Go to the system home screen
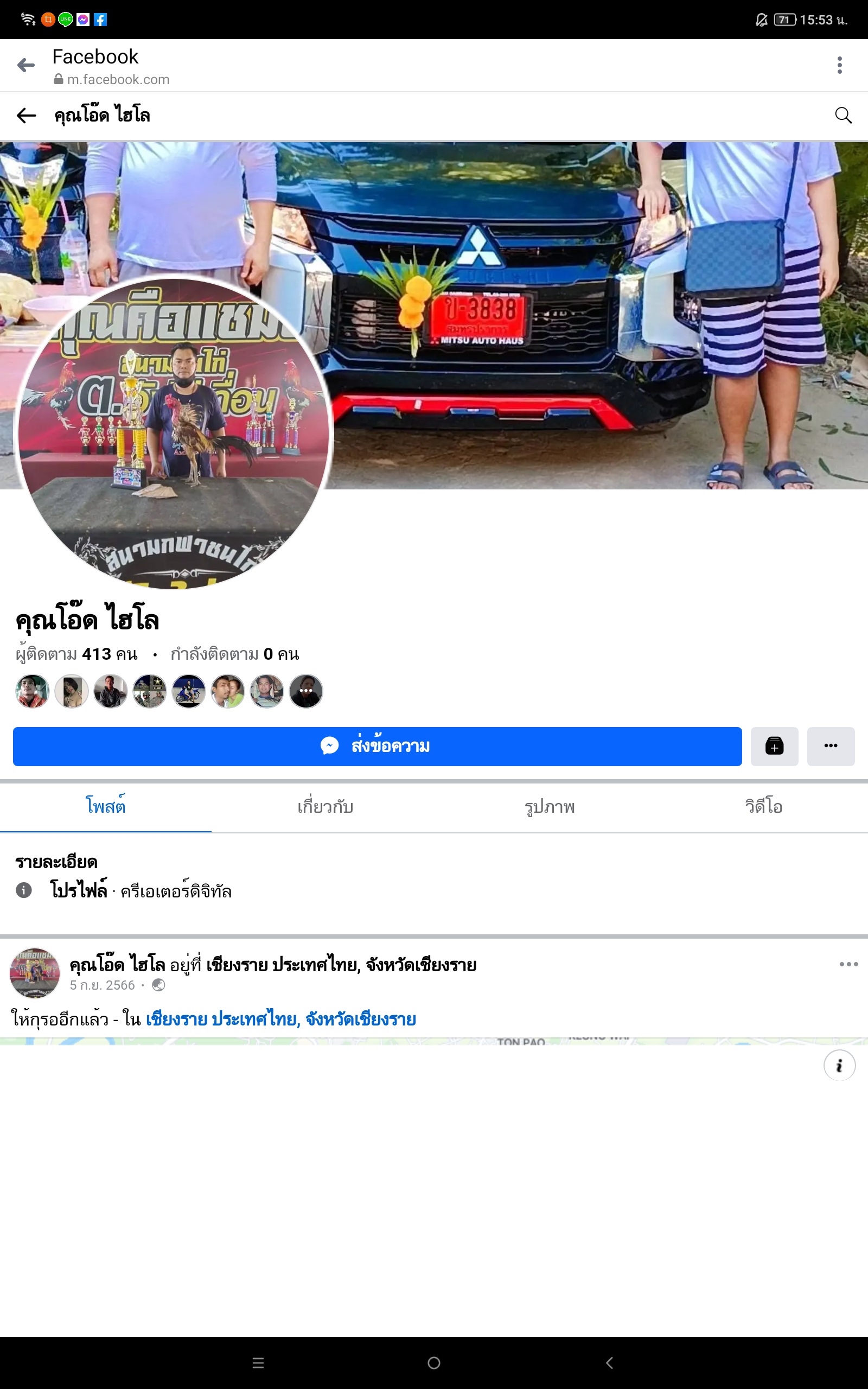The width and height of the screenshot is (868, 1389). click(434, 1362)
